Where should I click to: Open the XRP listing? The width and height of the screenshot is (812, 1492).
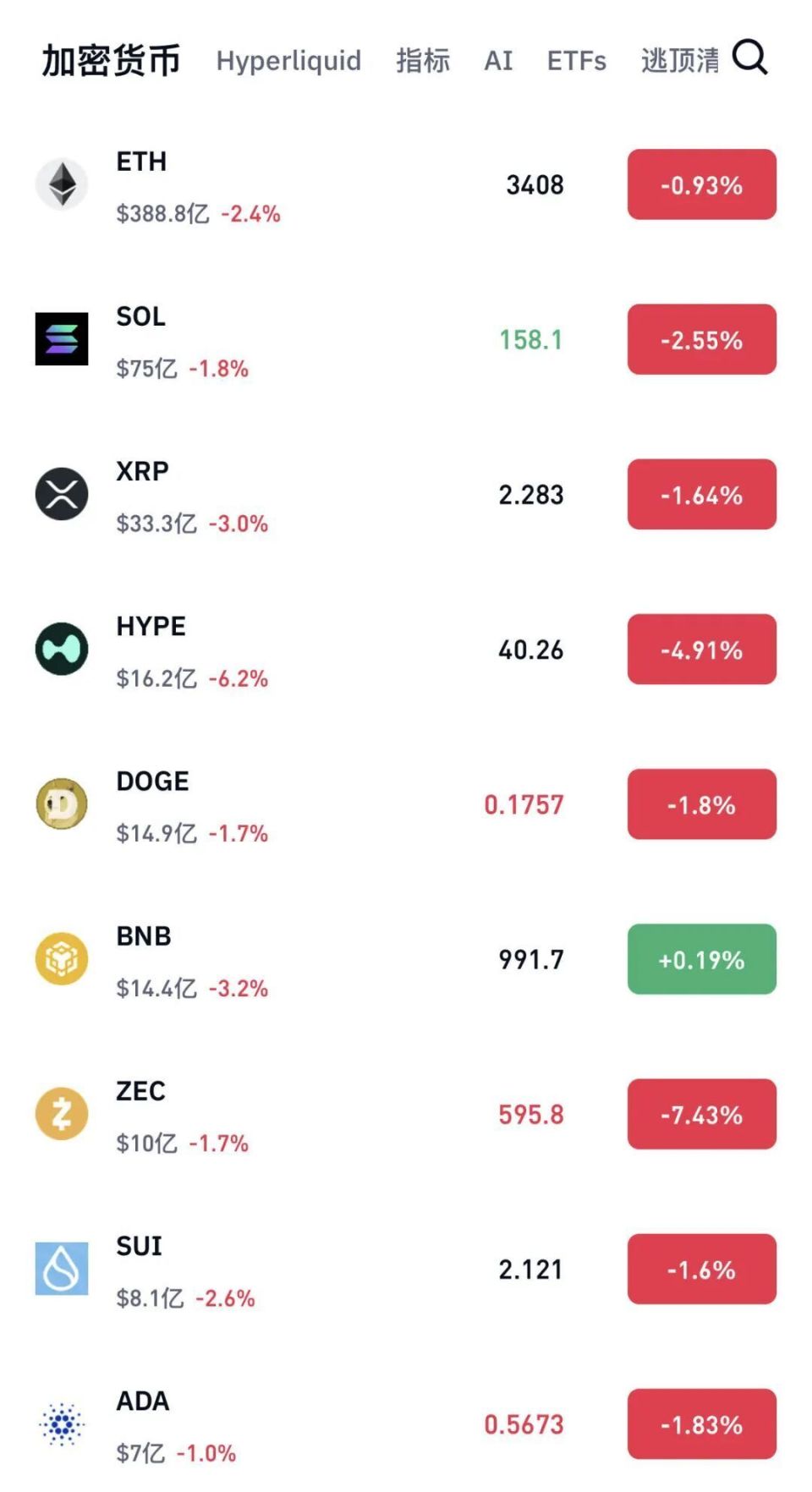(338, 495)
